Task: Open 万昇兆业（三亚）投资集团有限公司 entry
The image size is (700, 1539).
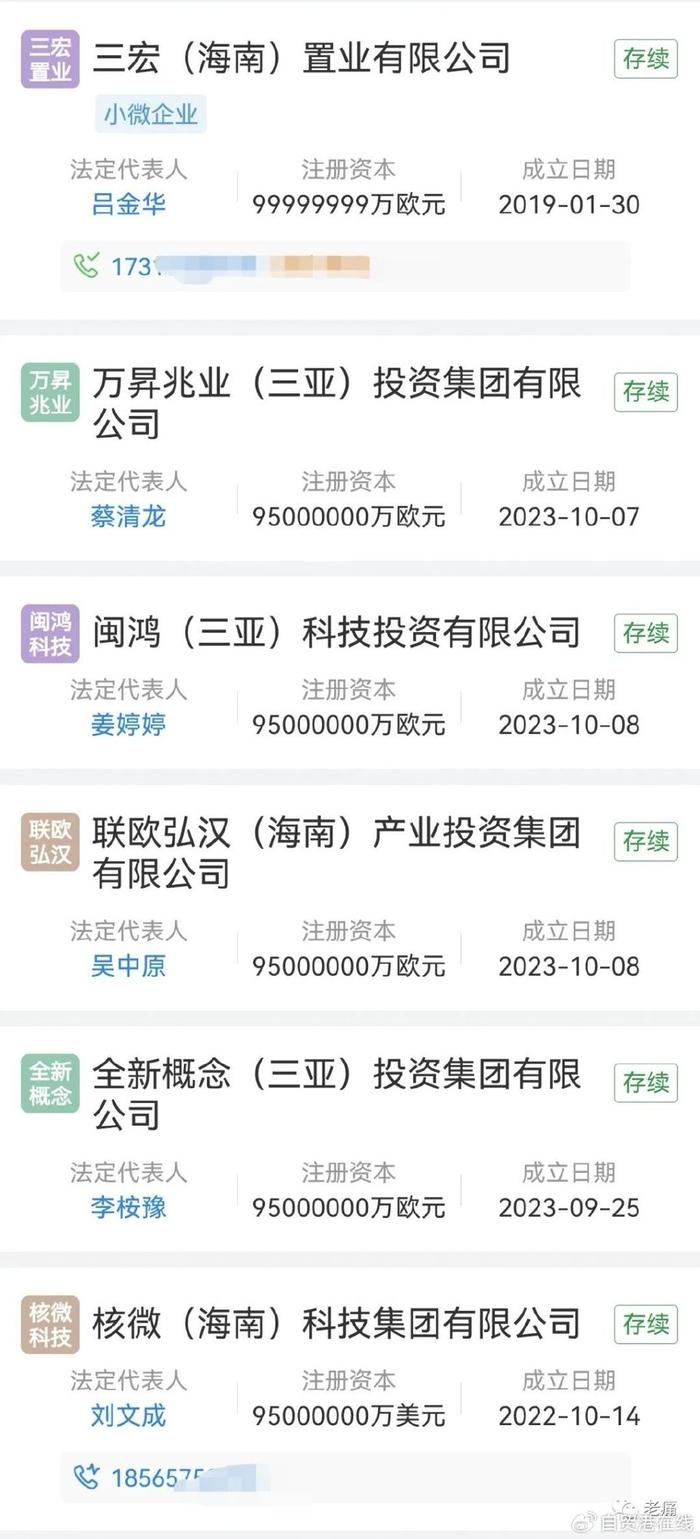Action: tap(336, 403)
